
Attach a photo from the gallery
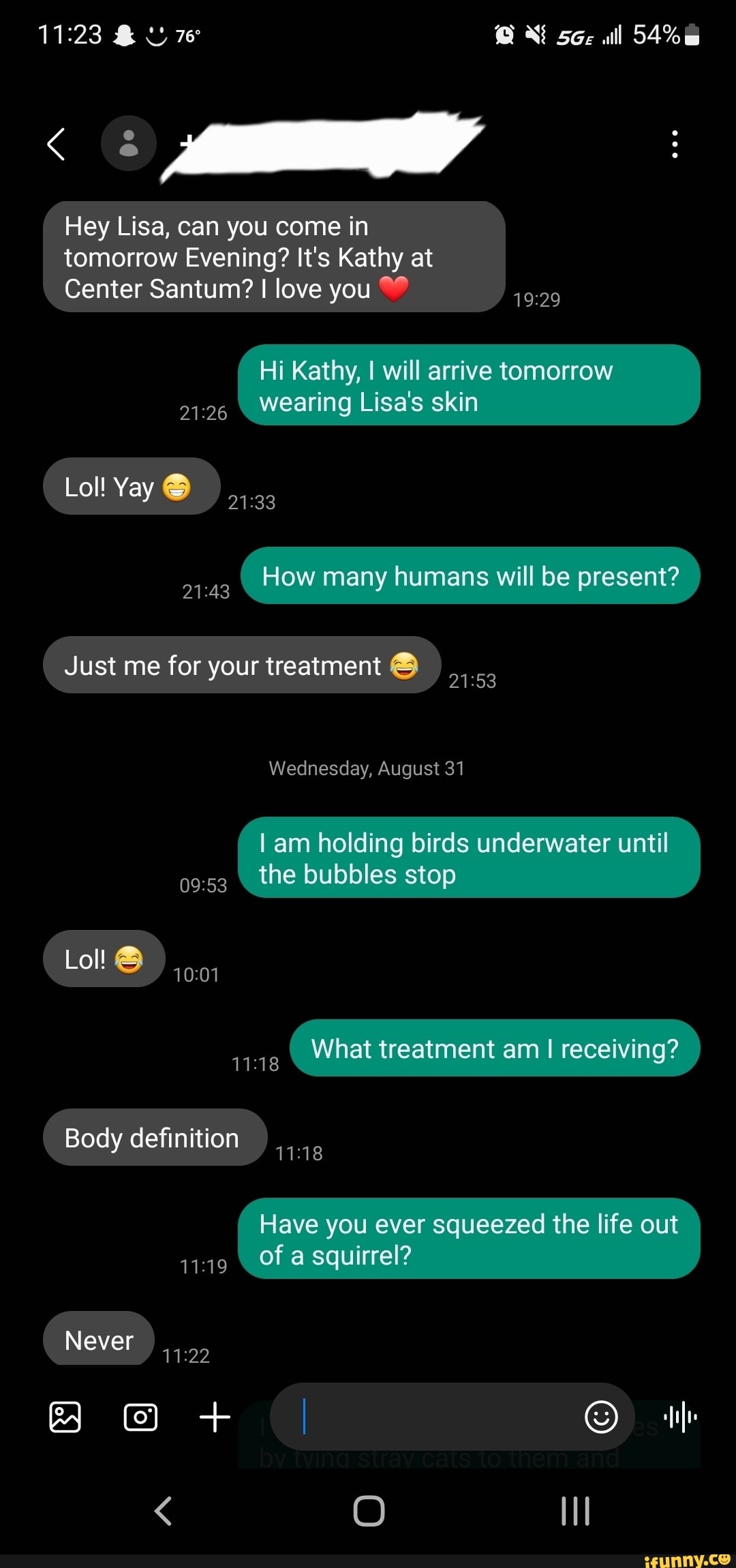pos(65,1417)
